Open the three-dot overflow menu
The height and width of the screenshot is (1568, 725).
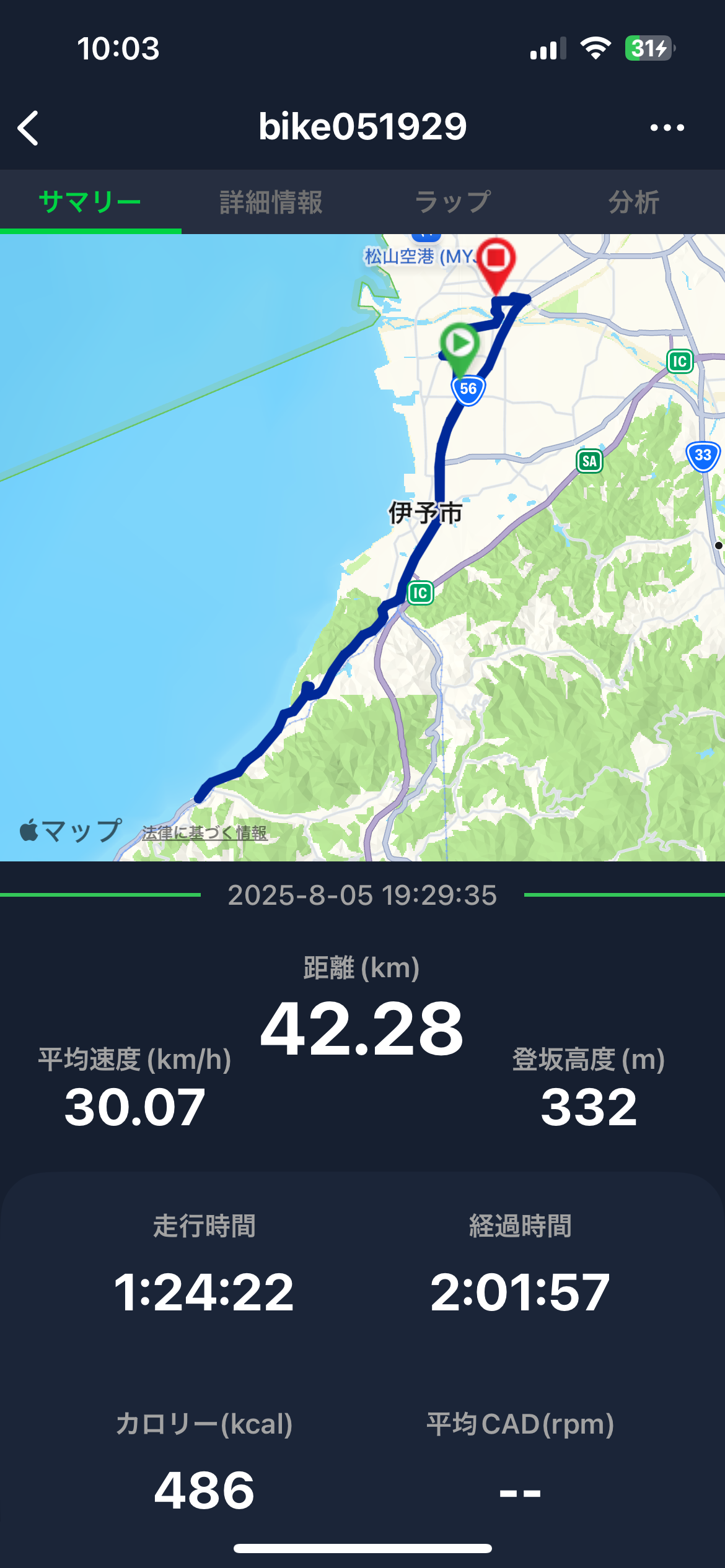coord(667,128)
